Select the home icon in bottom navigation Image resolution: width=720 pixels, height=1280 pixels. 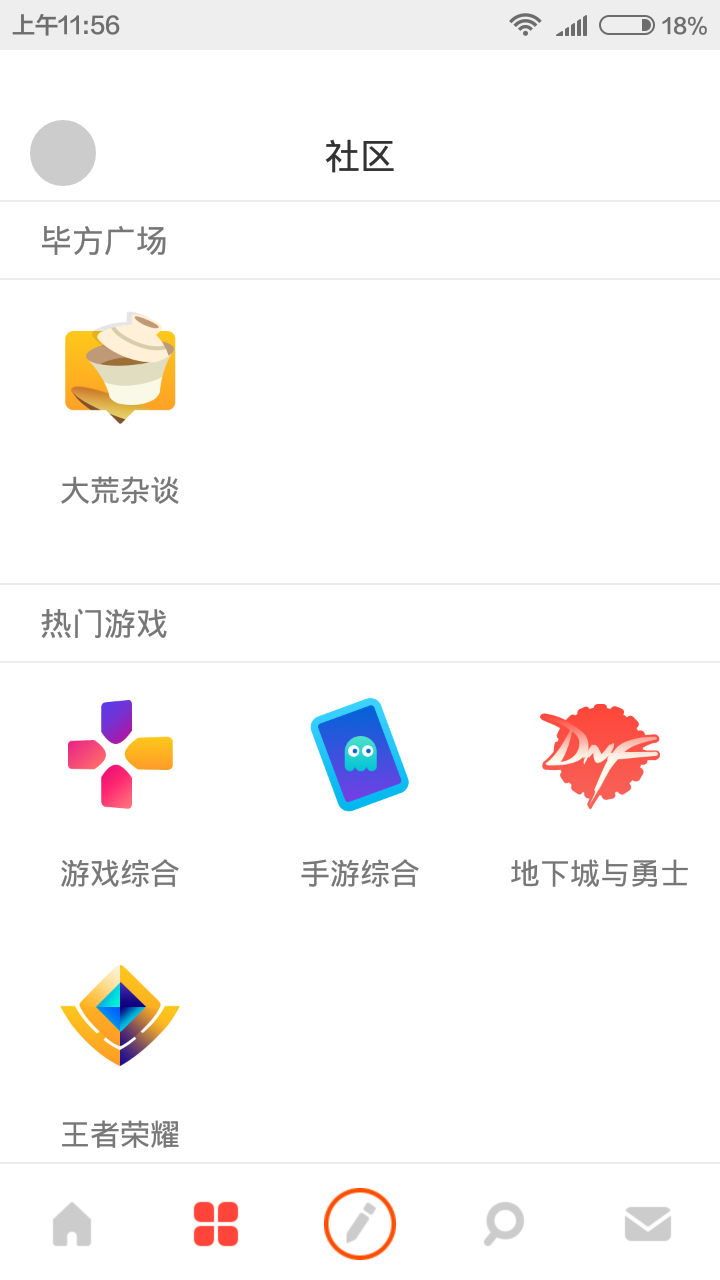point(71,1222)
